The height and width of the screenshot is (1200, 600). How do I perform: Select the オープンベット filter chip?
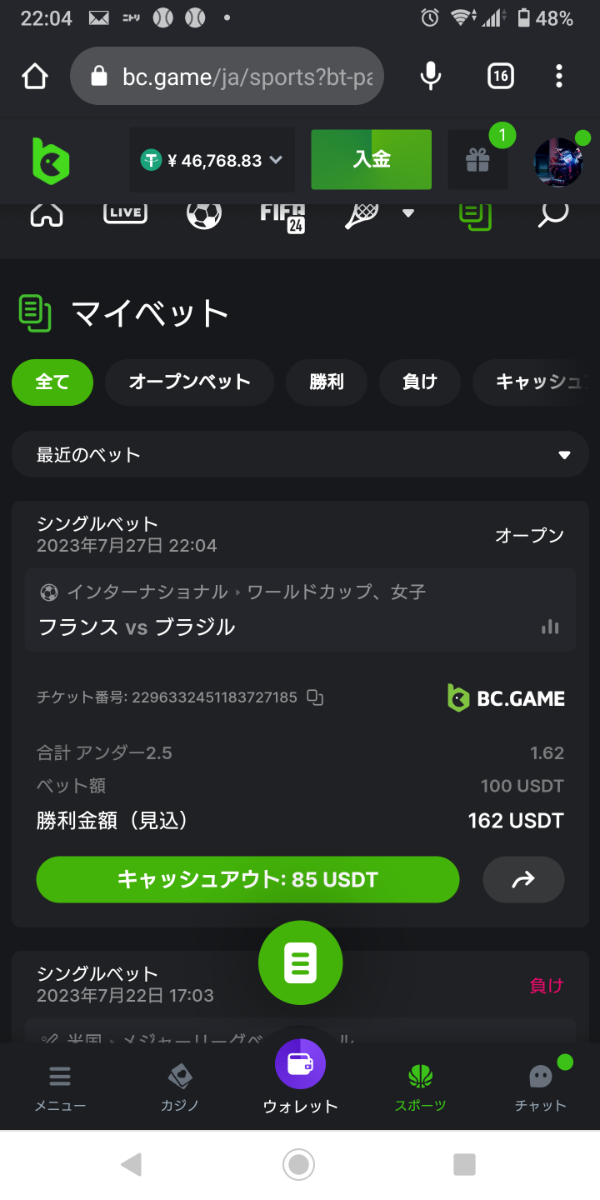click(189, 382)
